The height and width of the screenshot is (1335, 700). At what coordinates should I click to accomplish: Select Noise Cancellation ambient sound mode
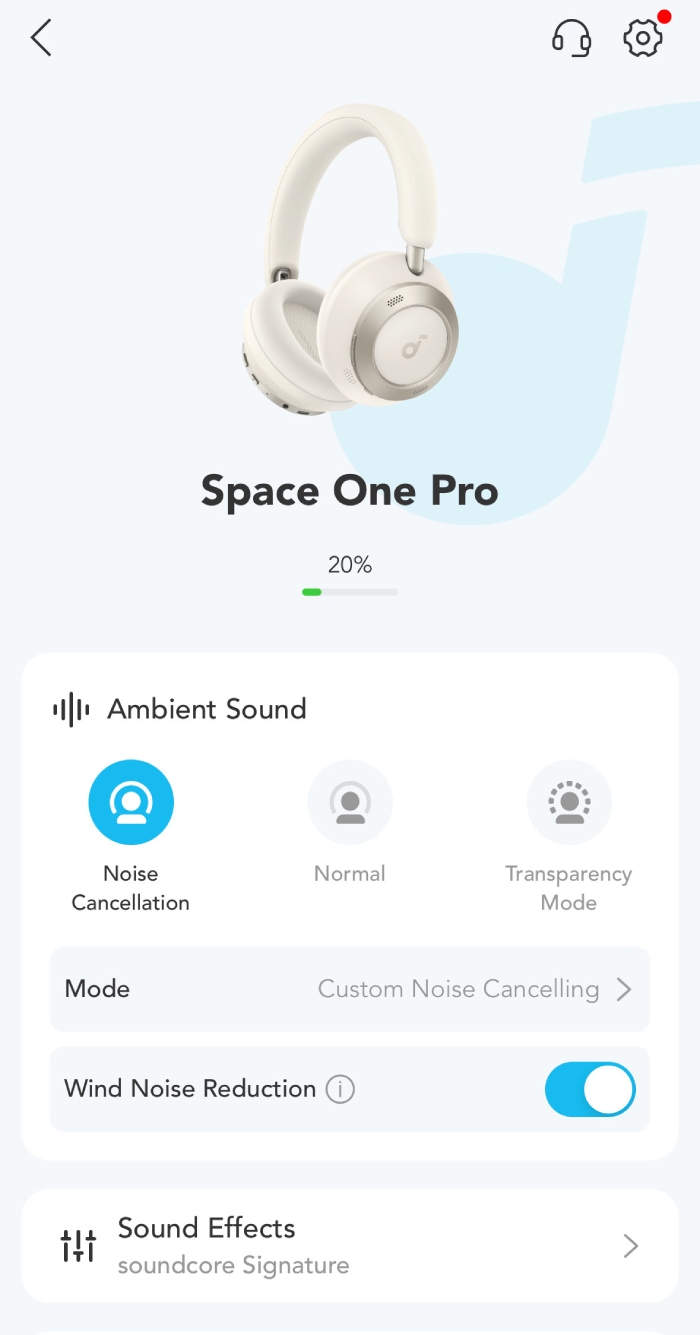tap(131, 802)
